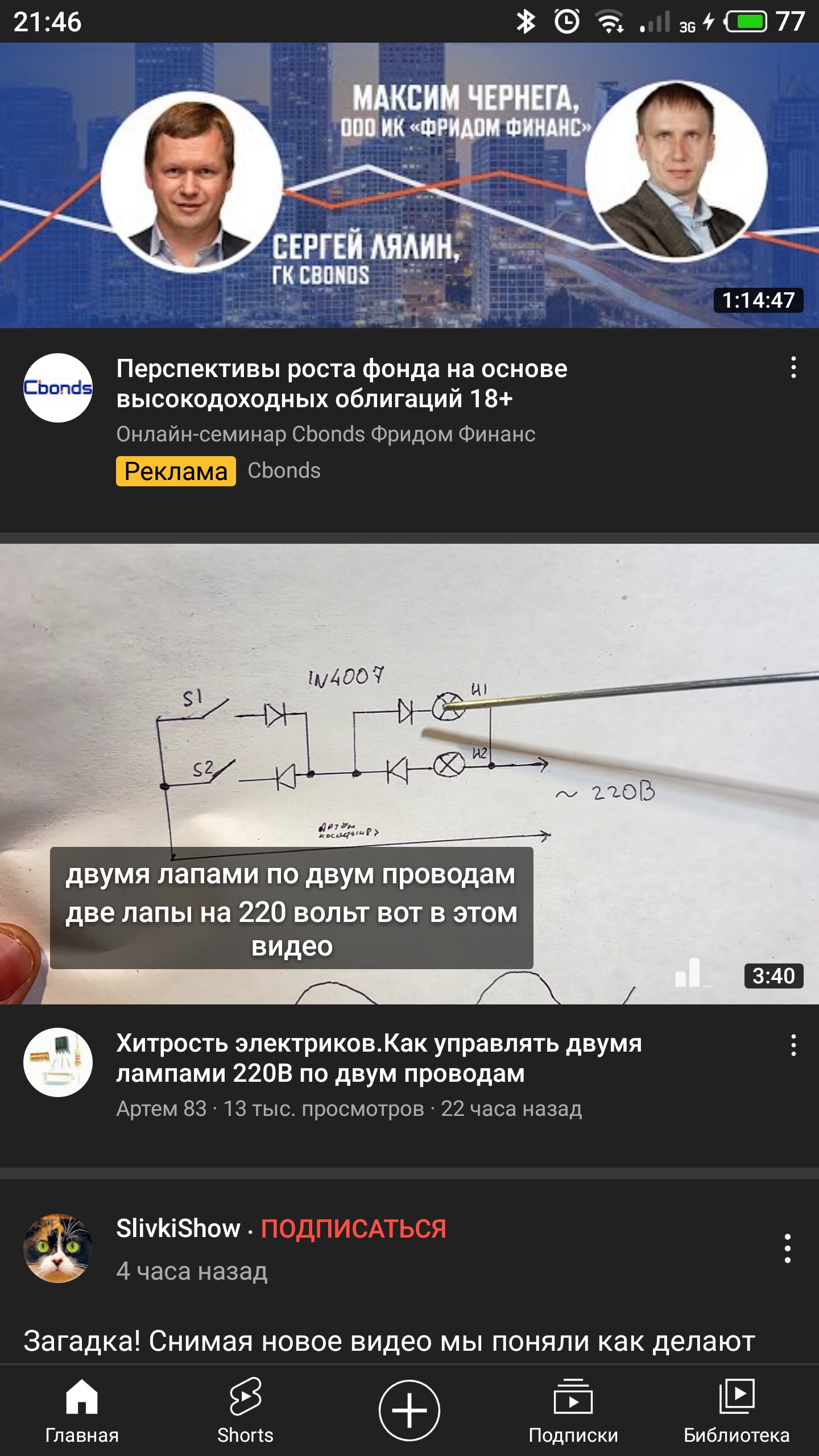Screen dimensions: 819x1456
Task: Open the Артем 83 channel avatar
Action: tap(57, 1062)
